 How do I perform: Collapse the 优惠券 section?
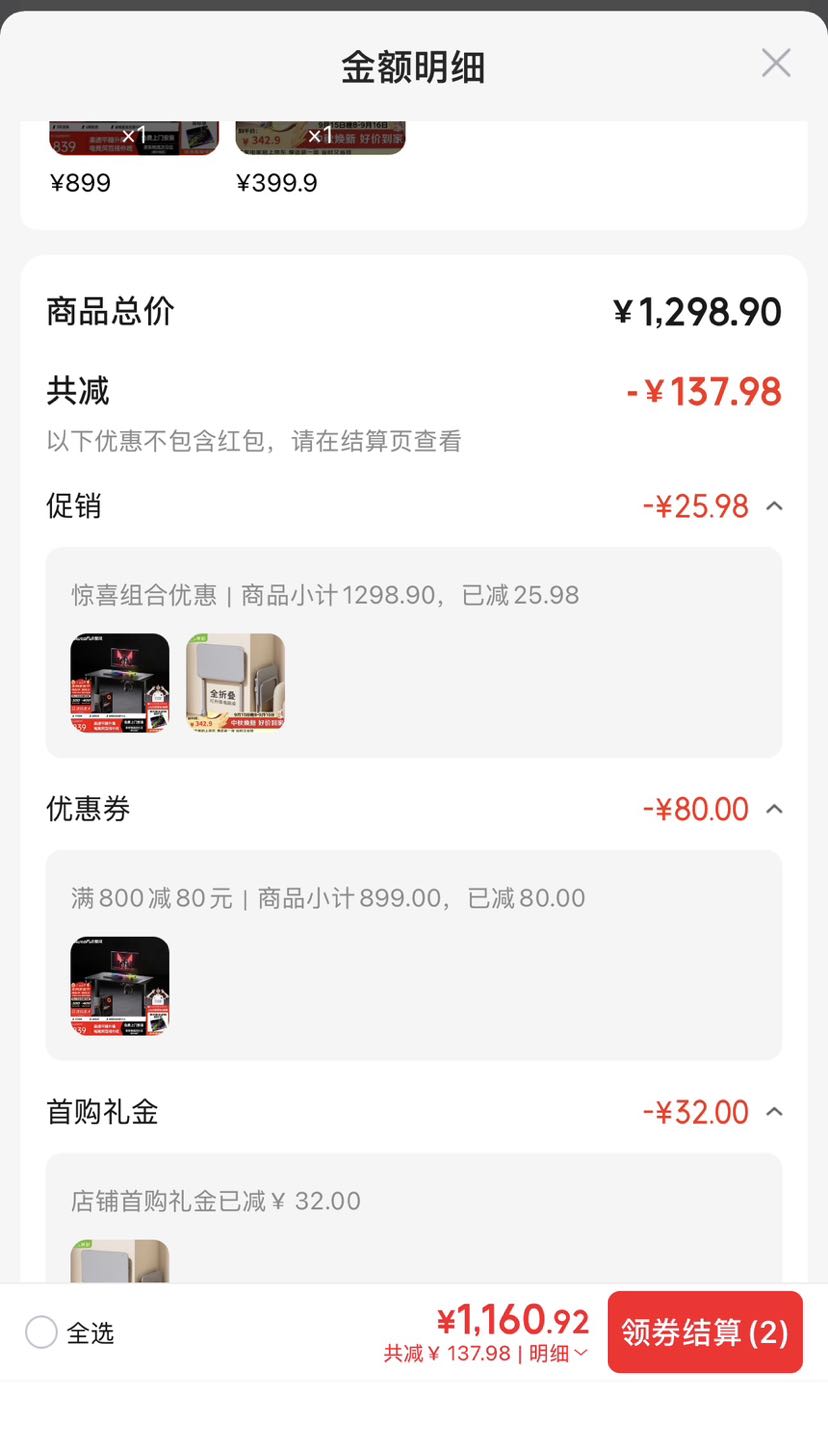click(x=774, y=809)
